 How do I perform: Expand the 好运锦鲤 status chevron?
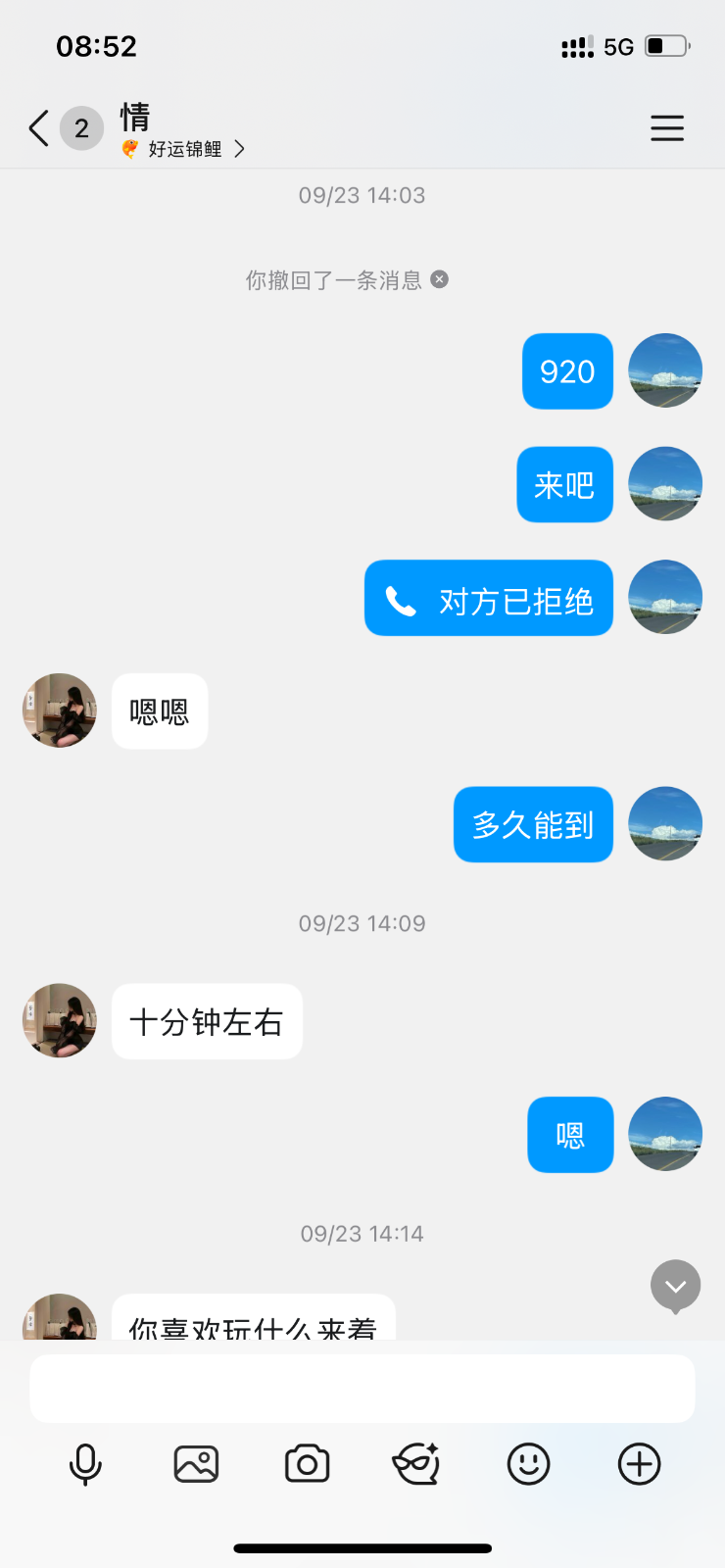click(x=242, y=150)
